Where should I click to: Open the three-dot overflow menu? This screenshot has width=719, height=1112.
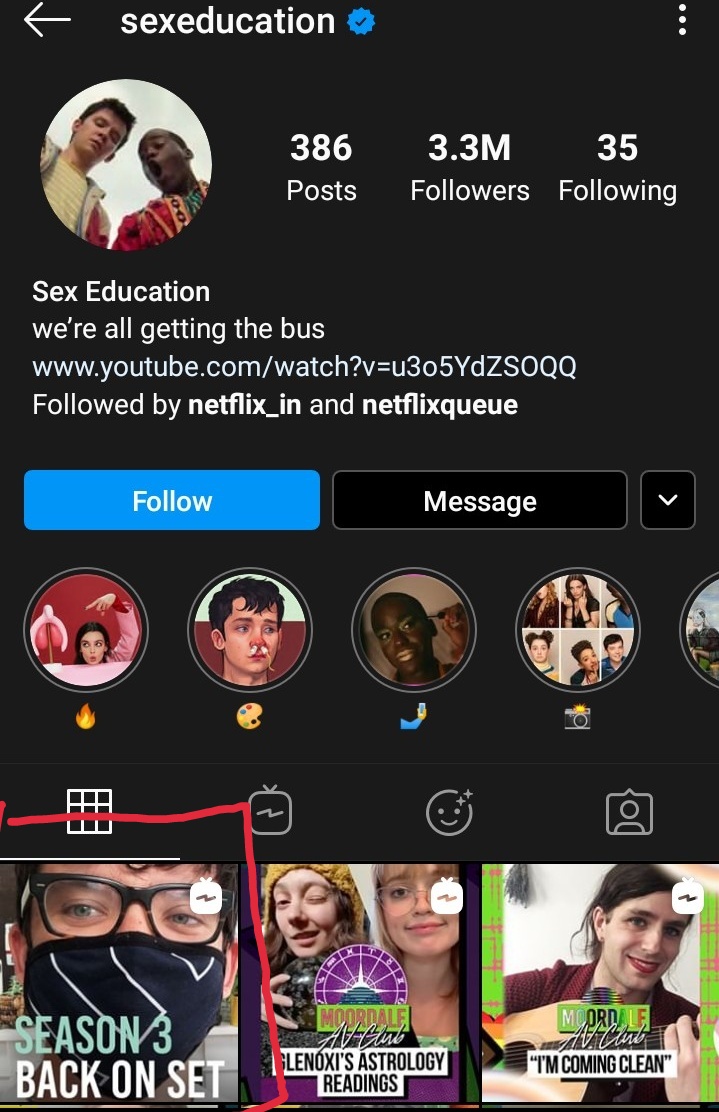click(682, 21)
